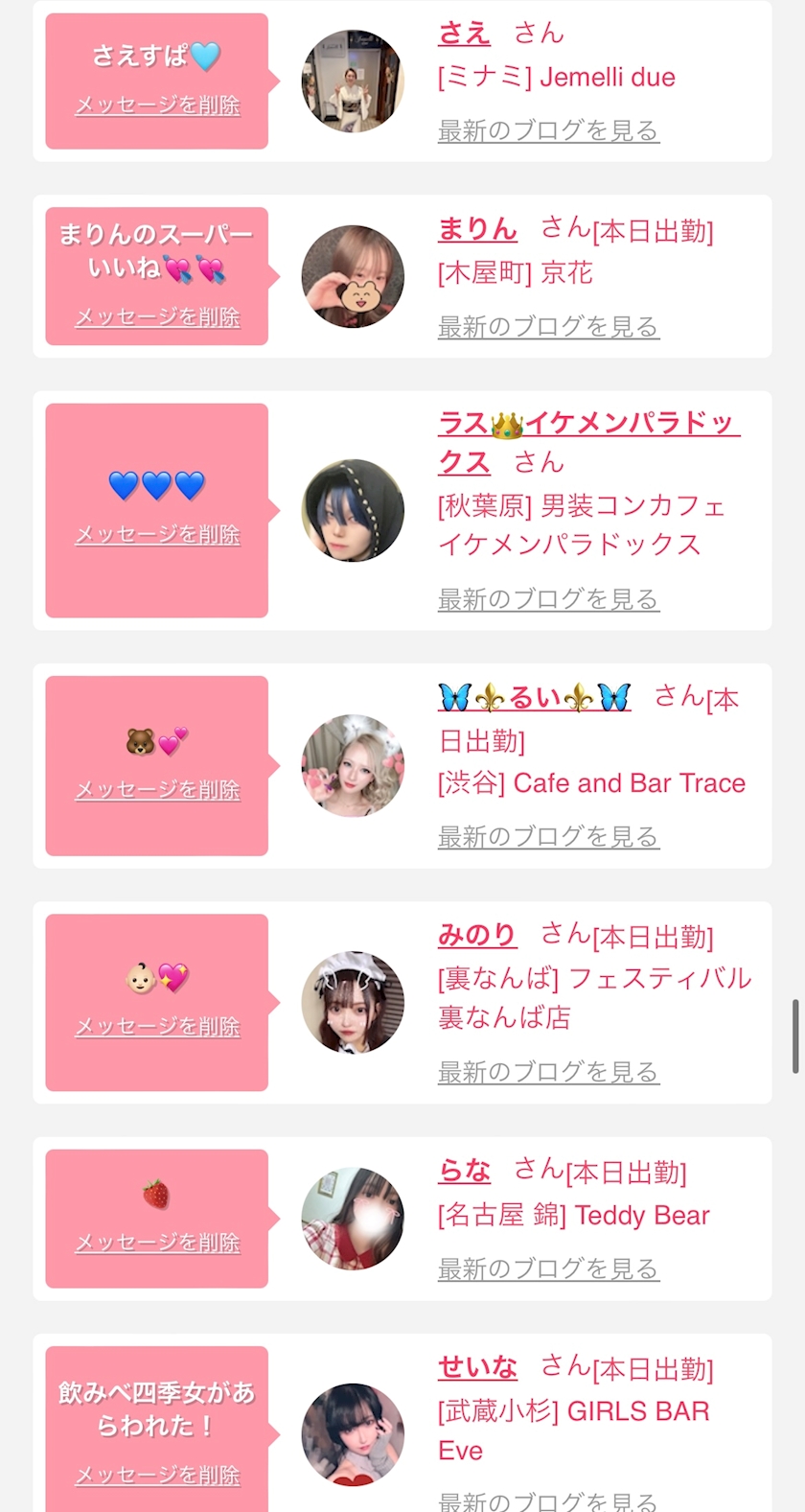View るい's latest blog
This screenshot has height=1512, width=805.
[x=548, y=837]
